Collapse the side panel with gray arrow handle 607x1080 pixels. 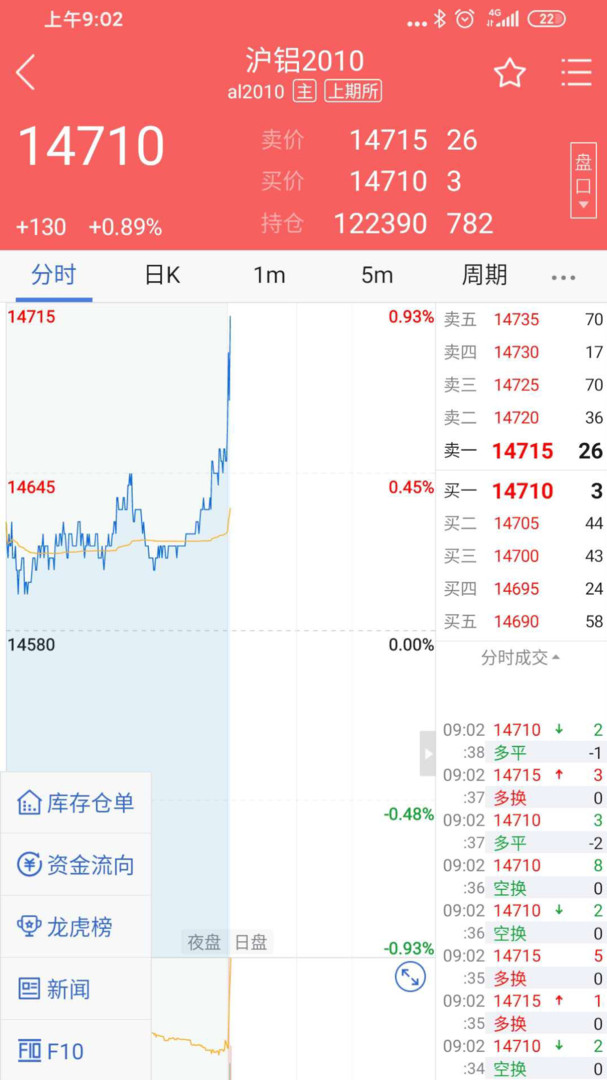(x=428, y=754)
